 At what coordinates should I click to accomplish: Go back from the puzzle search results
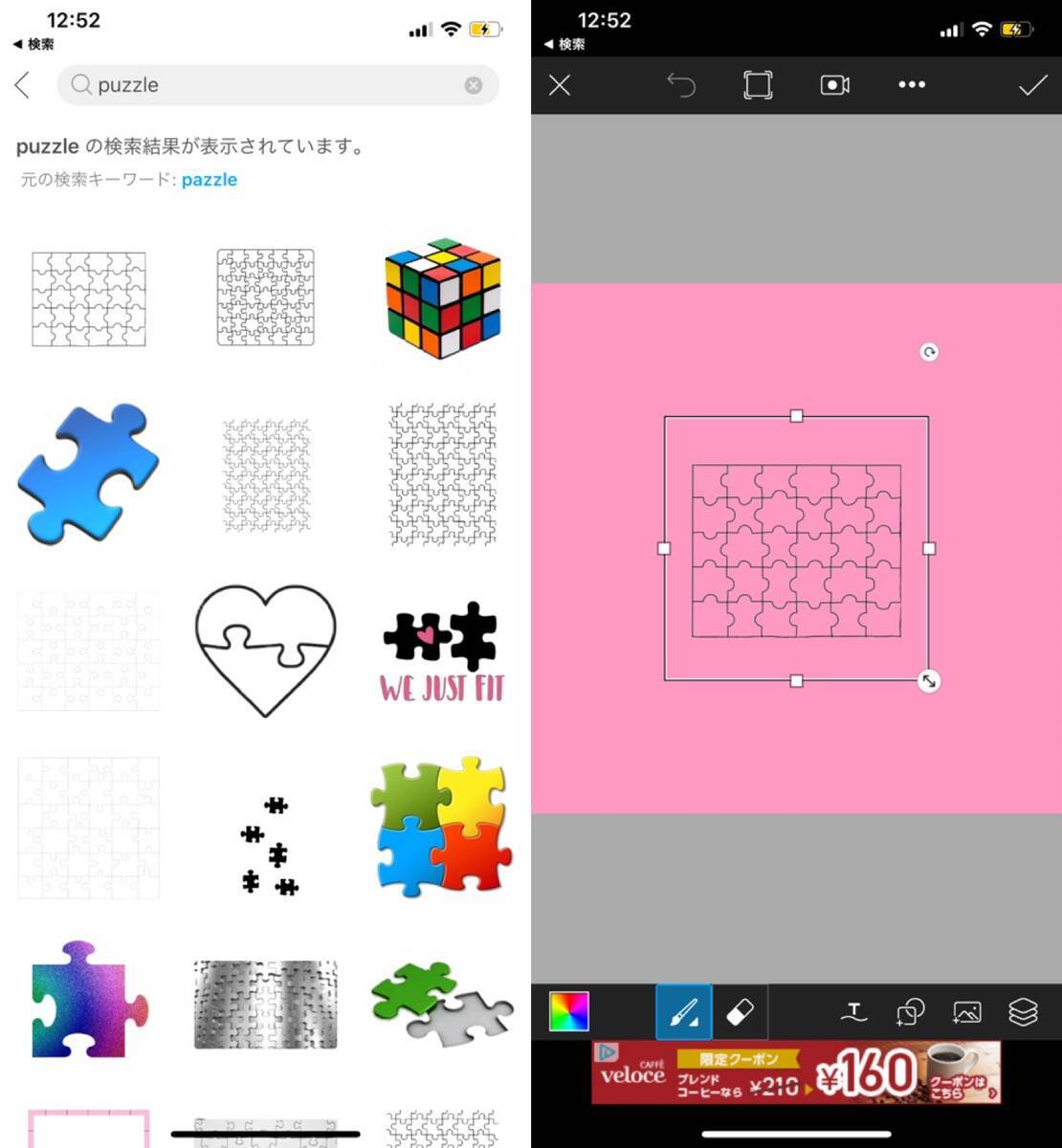24,85
